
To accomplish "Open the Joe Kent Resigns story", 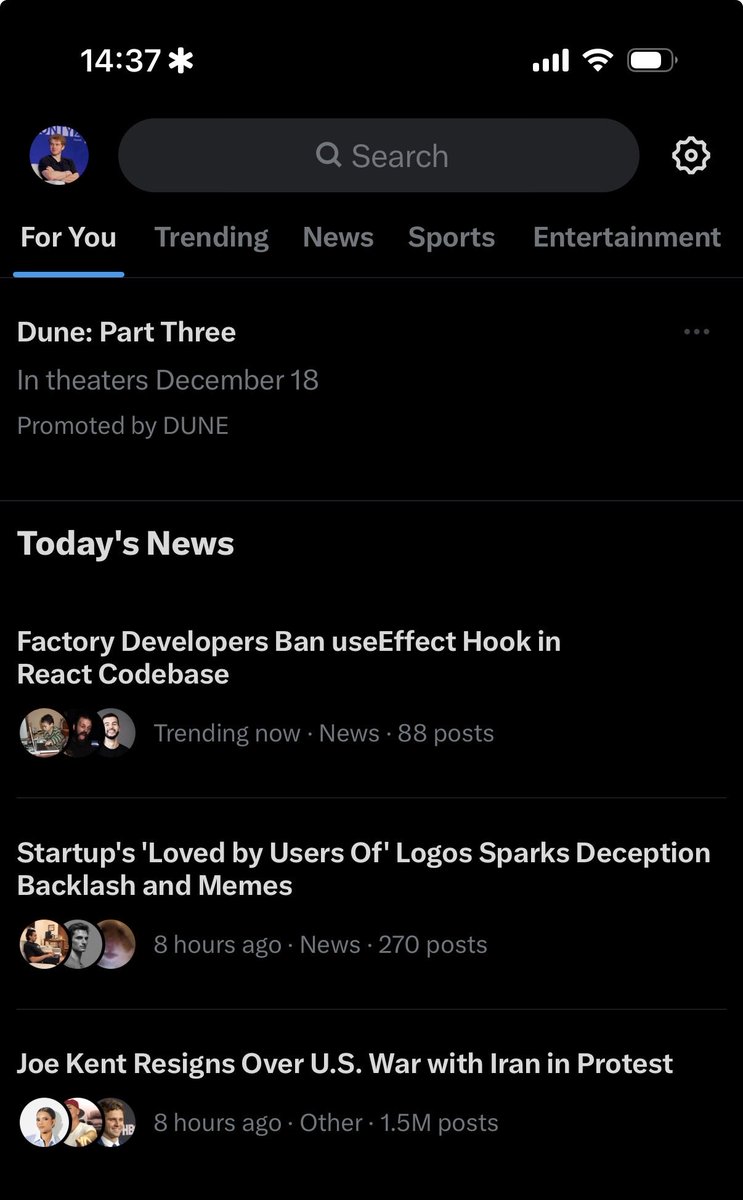I will (x=345, y=1063).
